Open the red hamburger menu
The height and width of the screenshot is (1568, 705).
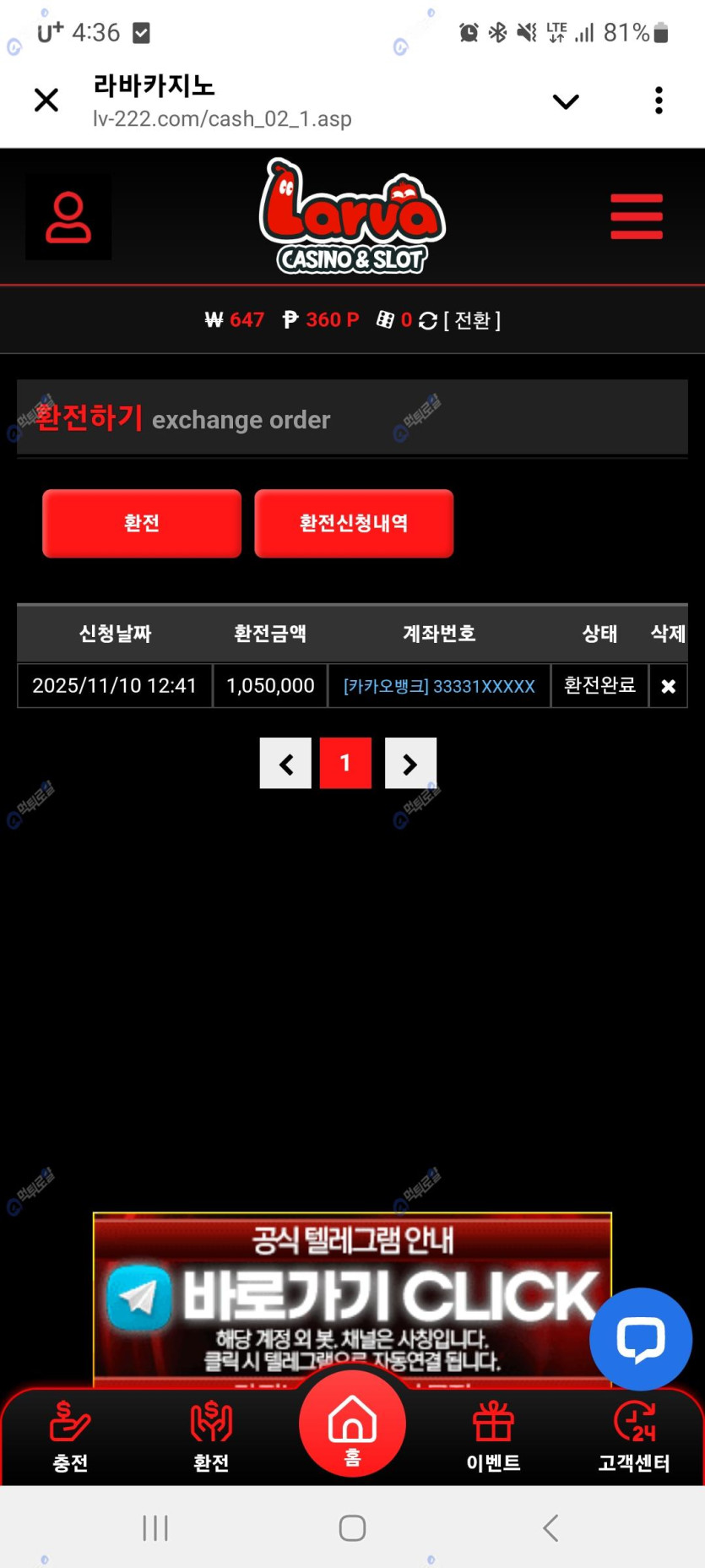(x=637, y=216)
